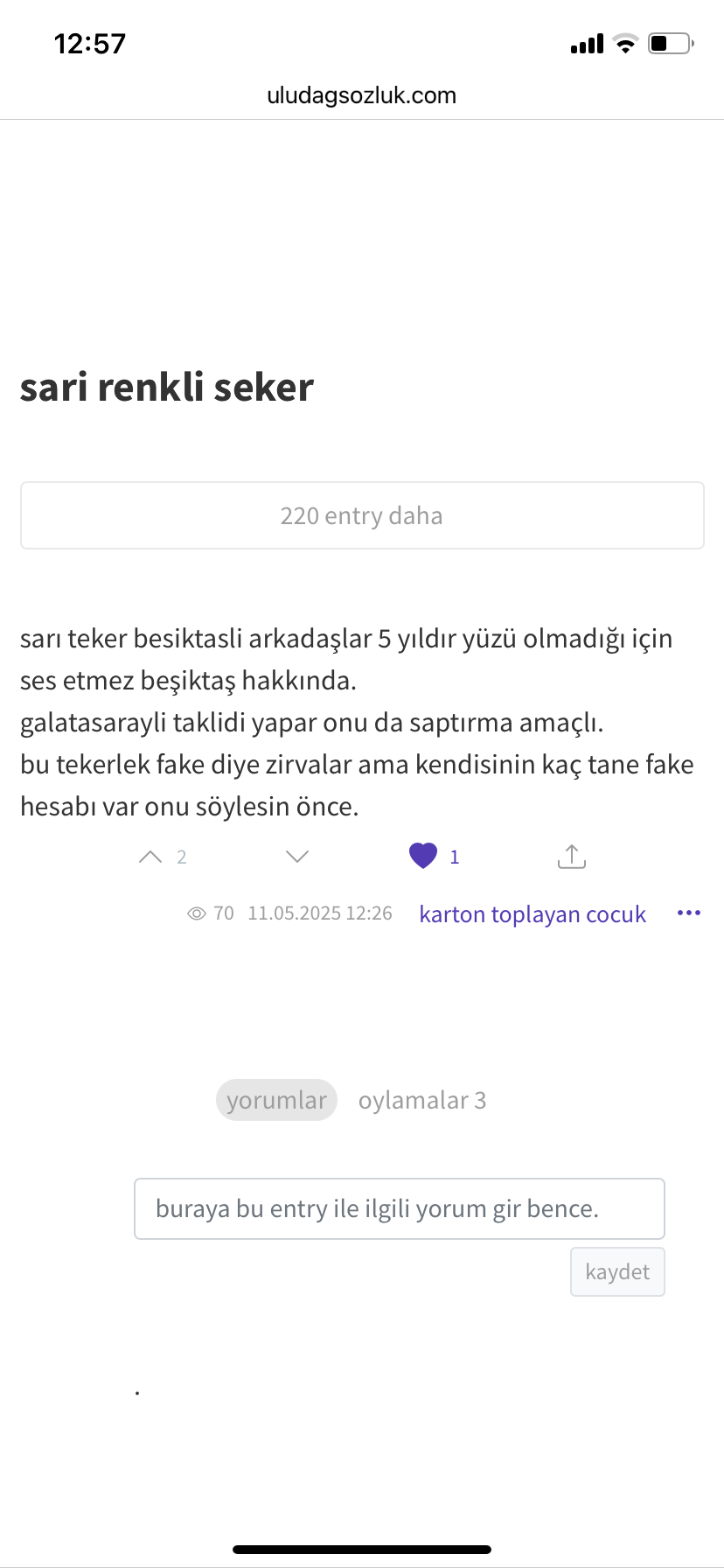This screenshot has width=724, height=1568.
Task: Open karton toplayan cocuk's profile
Action: click(x=532, y=913)
